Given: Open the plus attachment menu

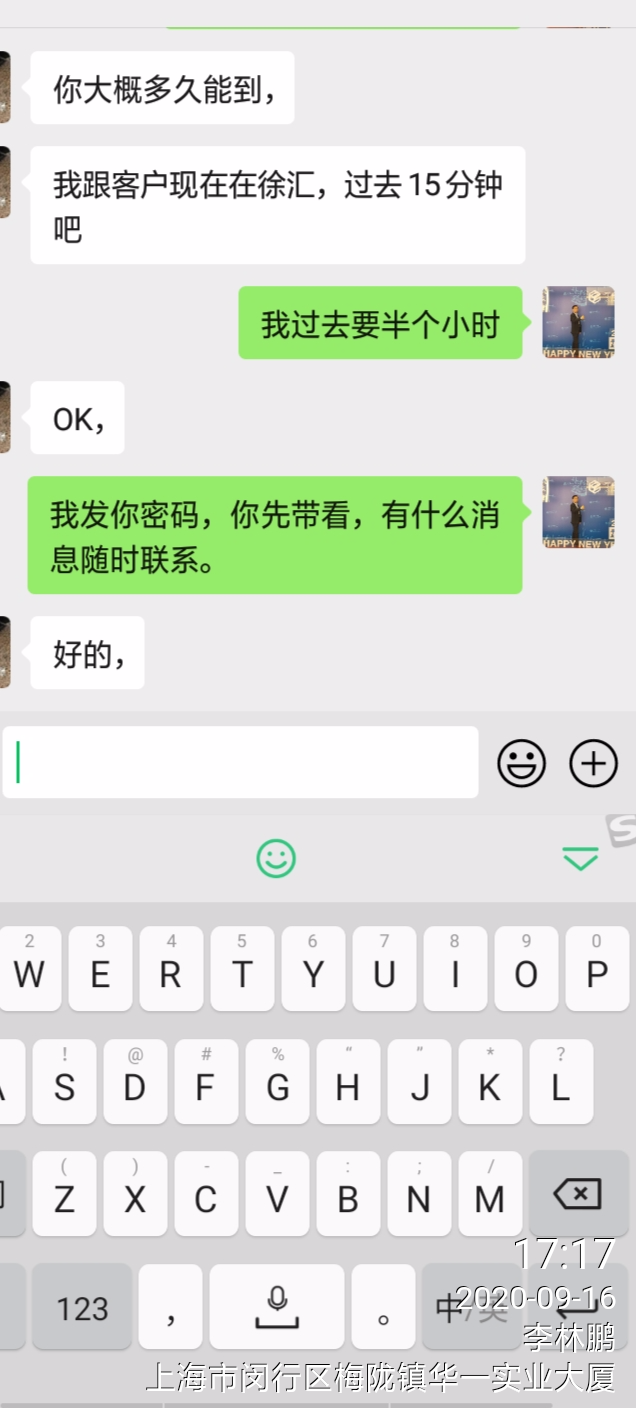Looking at the screenshot, I should point(593,764).
